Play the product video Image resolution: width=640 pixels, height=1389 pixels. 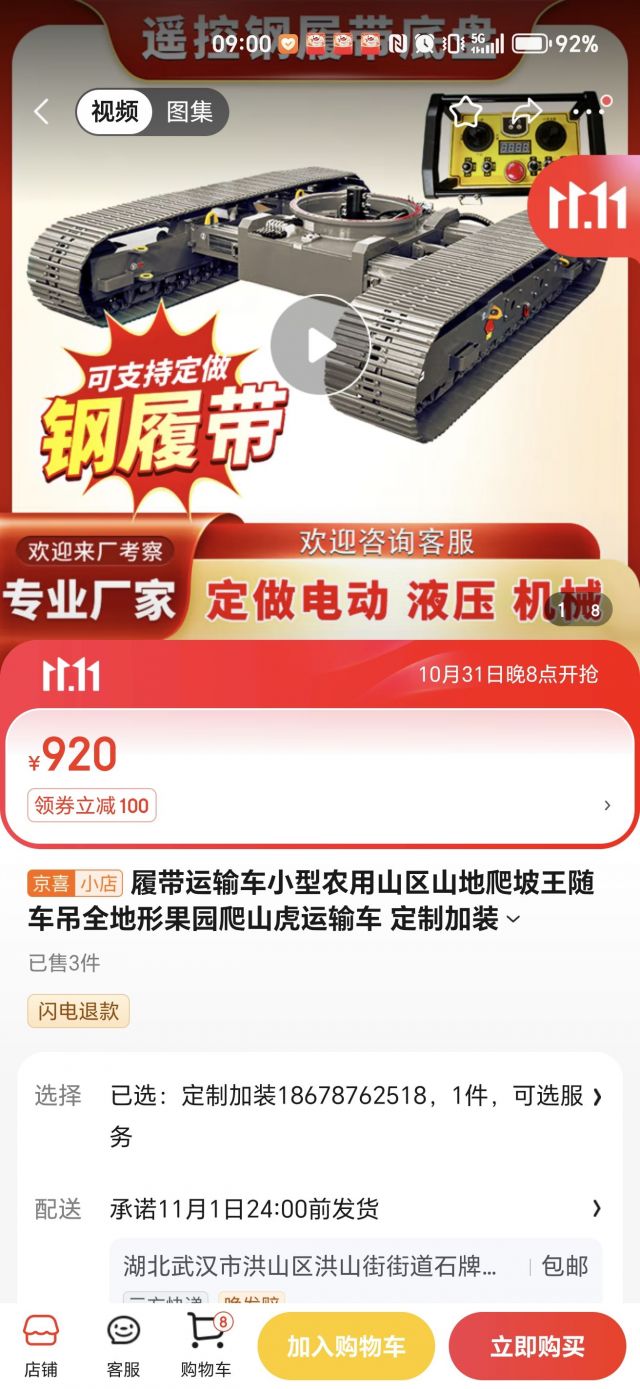point(320,345)
